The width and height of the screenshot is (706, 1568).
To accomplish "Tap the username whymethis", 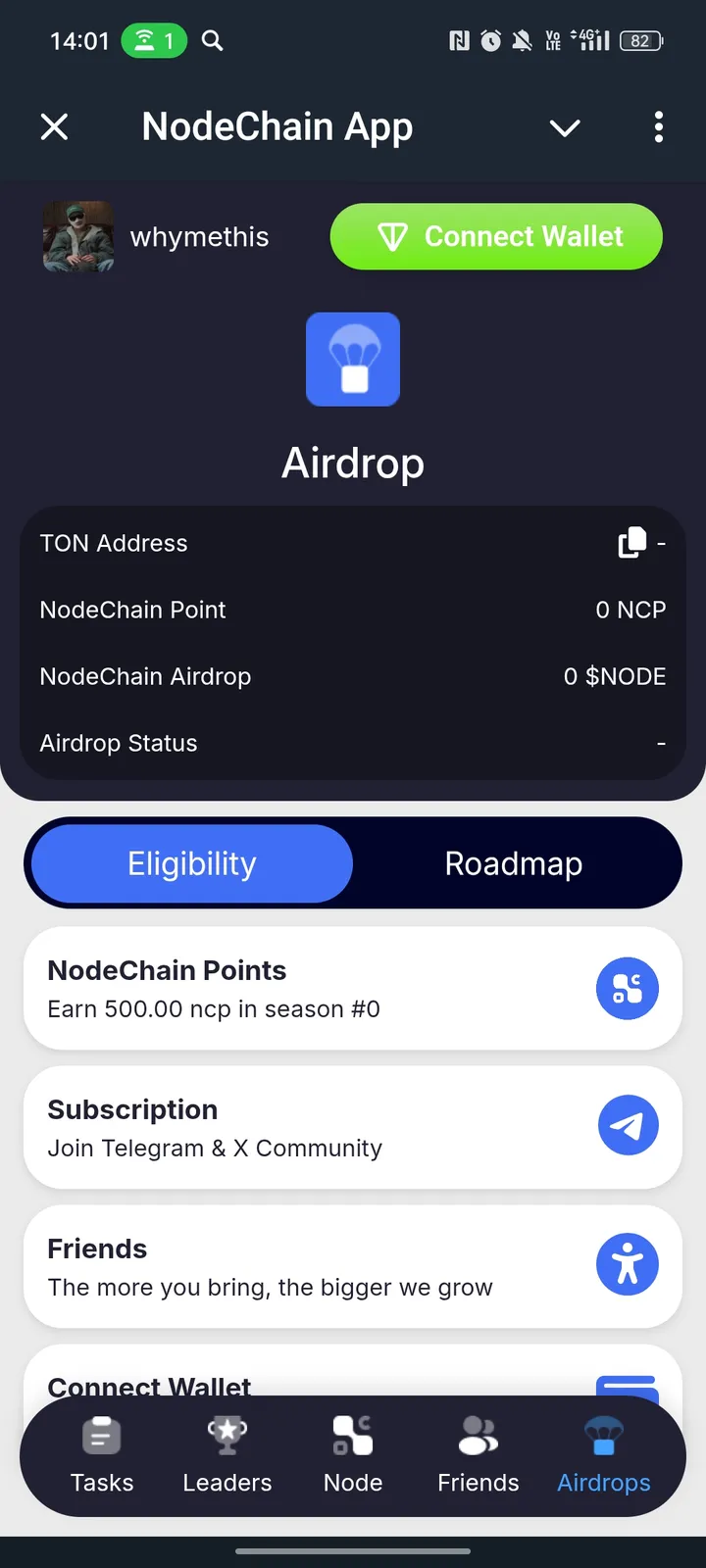I will click(199, 236).
